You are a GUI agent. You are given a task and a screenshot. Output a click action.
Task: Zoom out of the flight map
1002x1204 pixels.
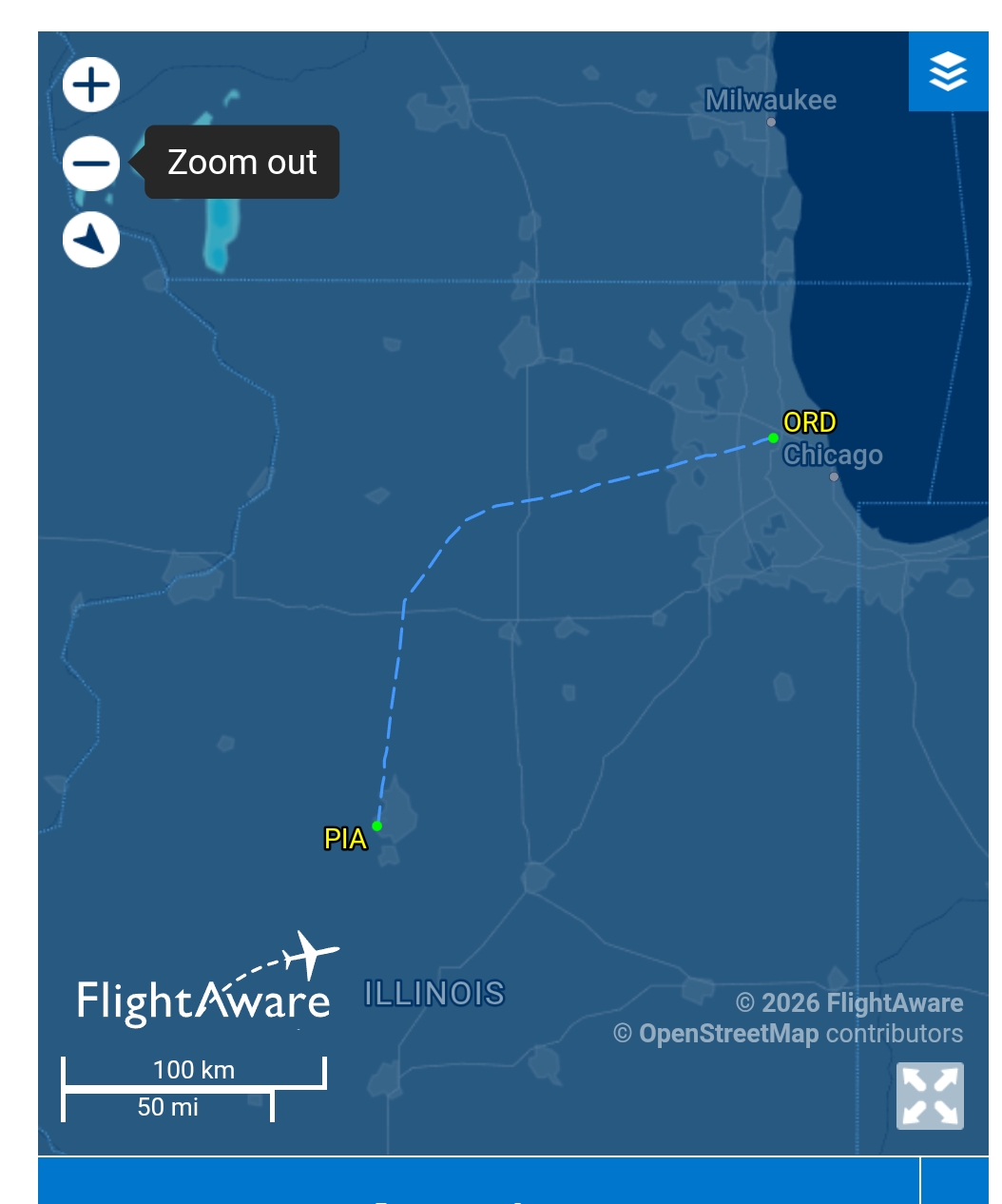tap(91, 163)
